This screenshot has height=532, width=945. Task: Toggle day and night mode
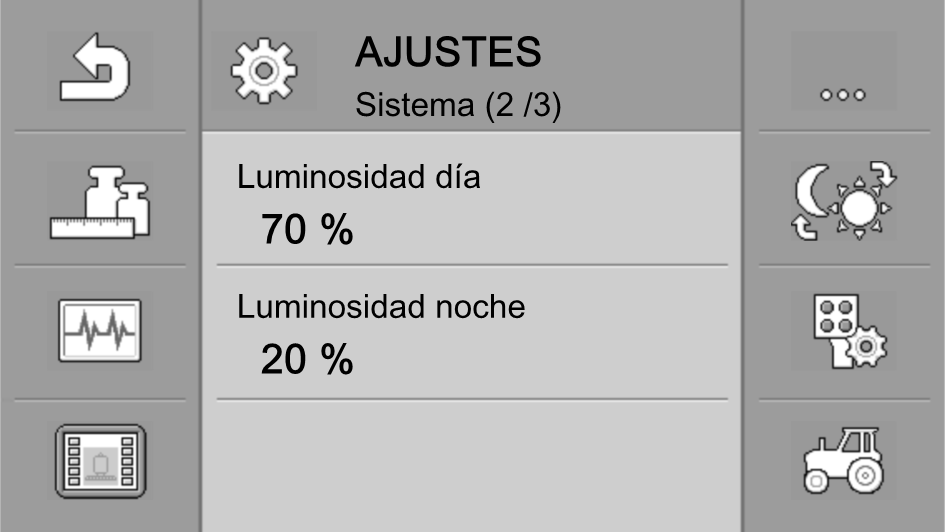[843, 201]
